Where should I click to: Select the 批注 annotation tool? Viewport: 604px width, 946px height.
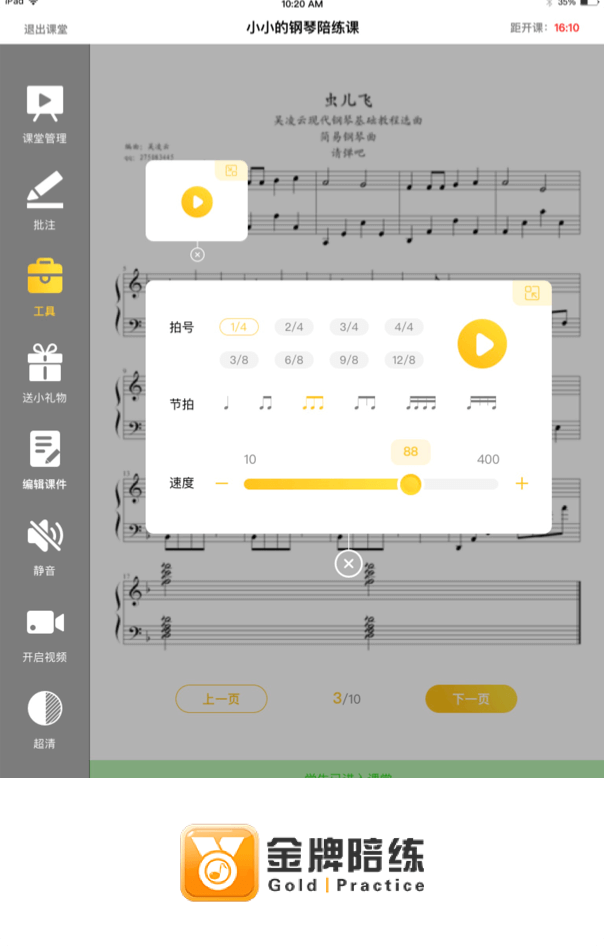pyautogui.click(x=45, y=200)
